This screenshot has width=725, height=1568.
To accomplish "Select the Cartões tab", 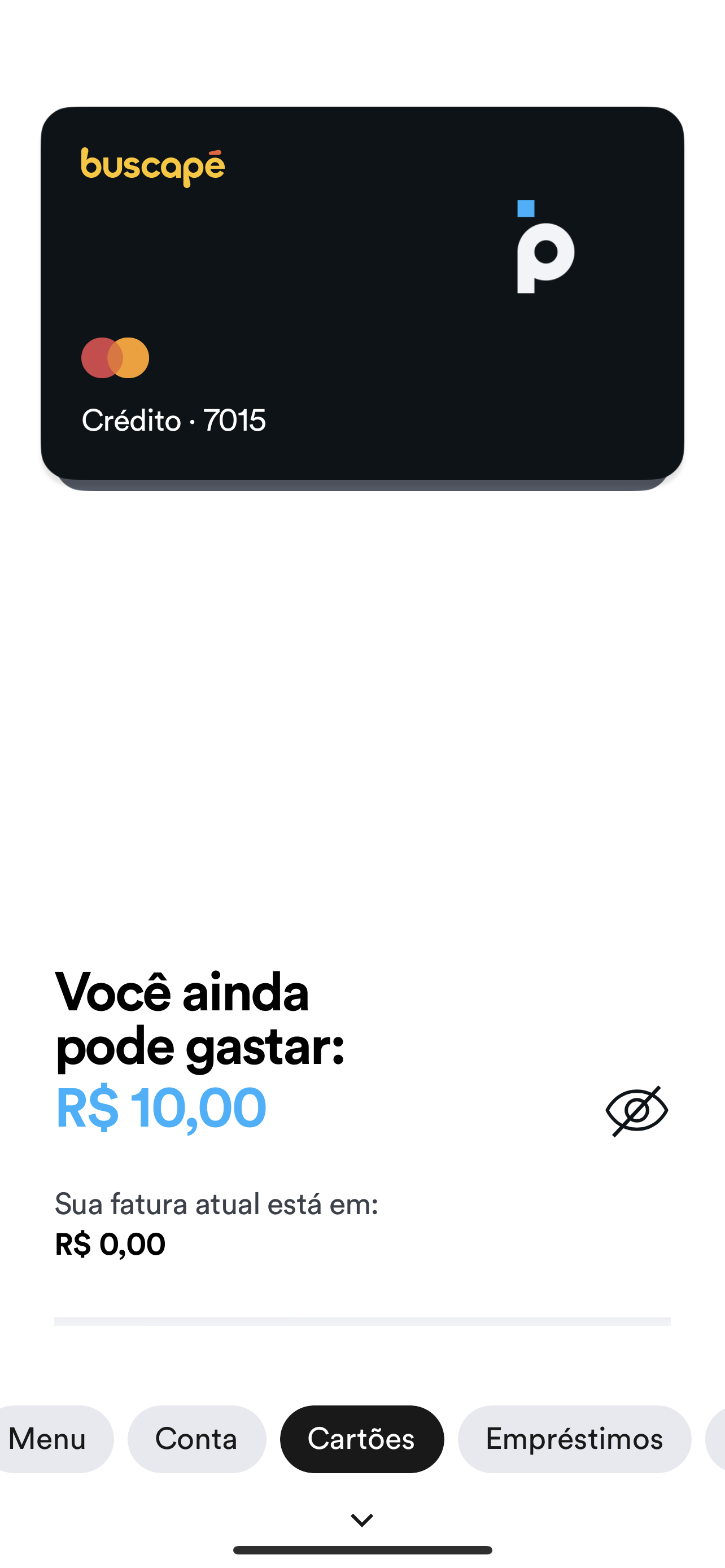I will 362,1439.
